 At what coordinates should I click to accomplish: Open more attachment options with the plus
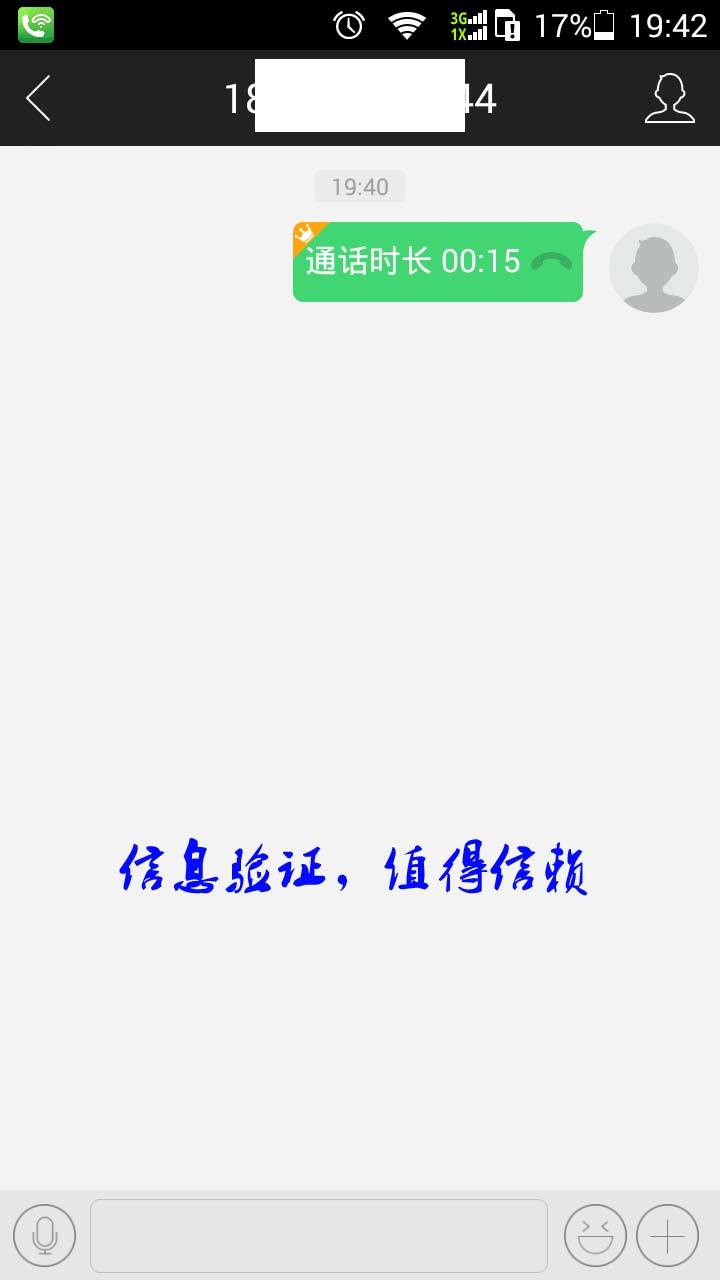(667, 1236)
